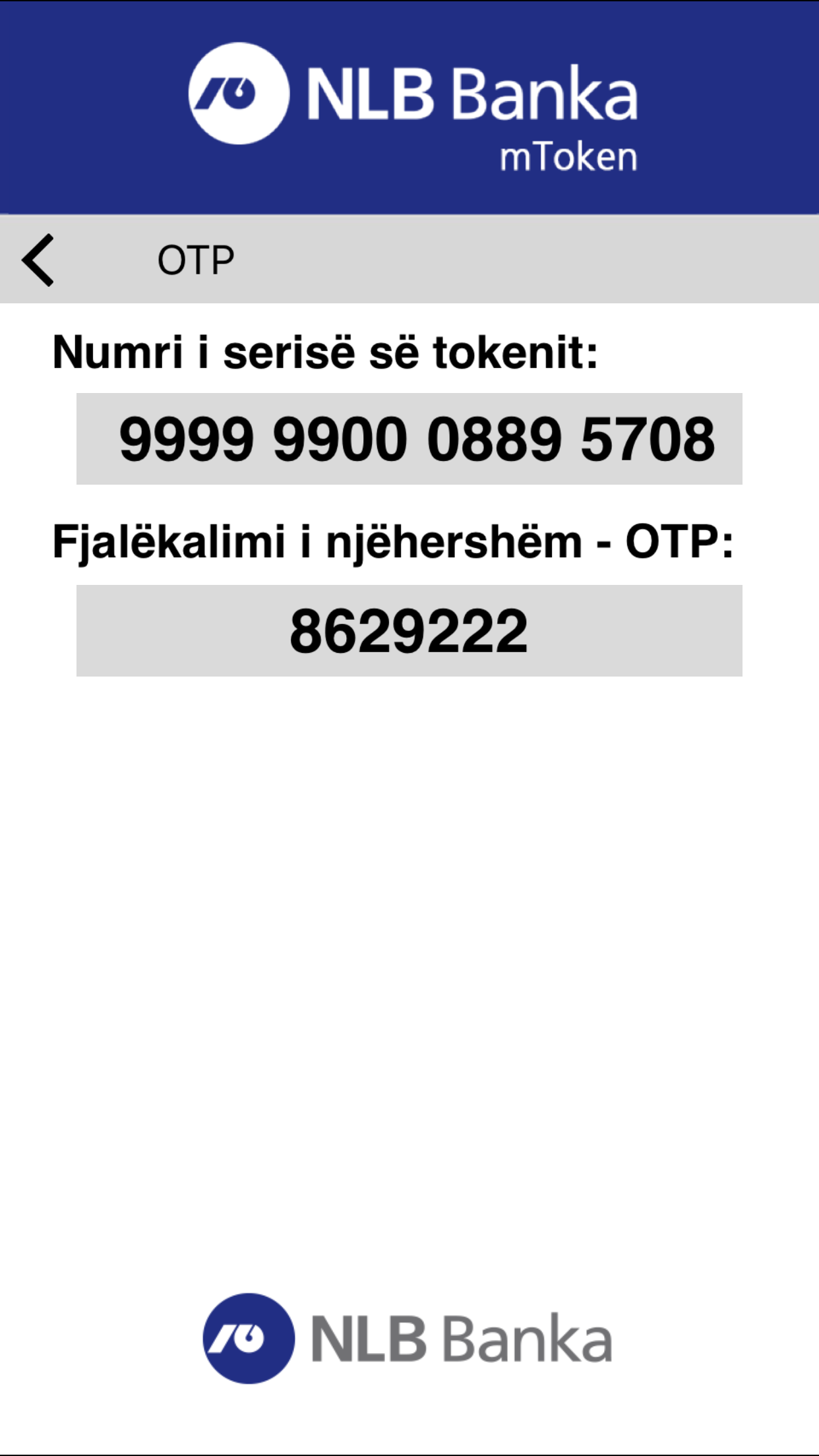
Task: Tap the empty white space below the OTP
Action: coord(409,956)
